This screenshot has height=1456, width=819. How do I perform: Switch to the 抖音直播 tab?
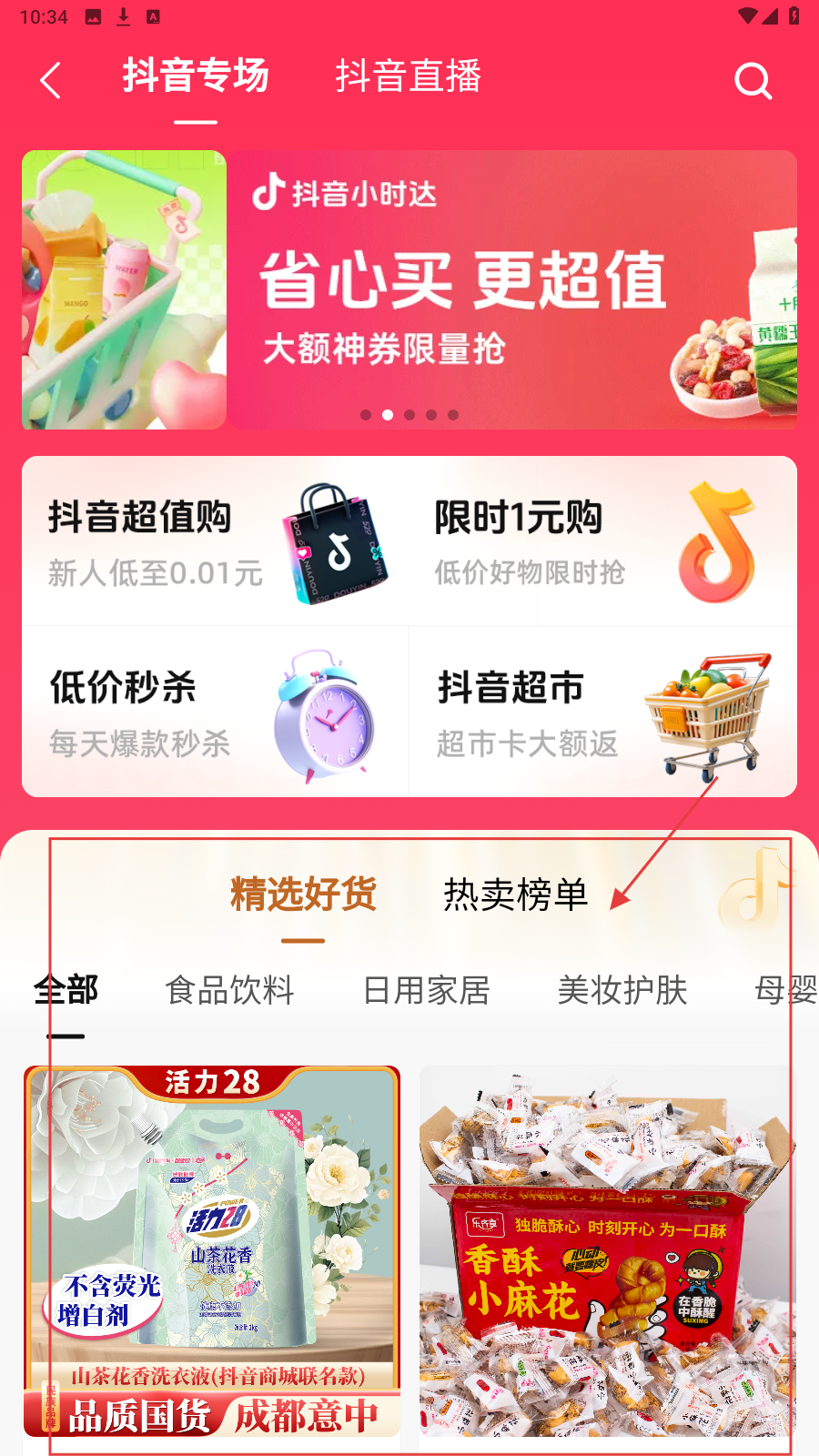click(x=408, y=76)
